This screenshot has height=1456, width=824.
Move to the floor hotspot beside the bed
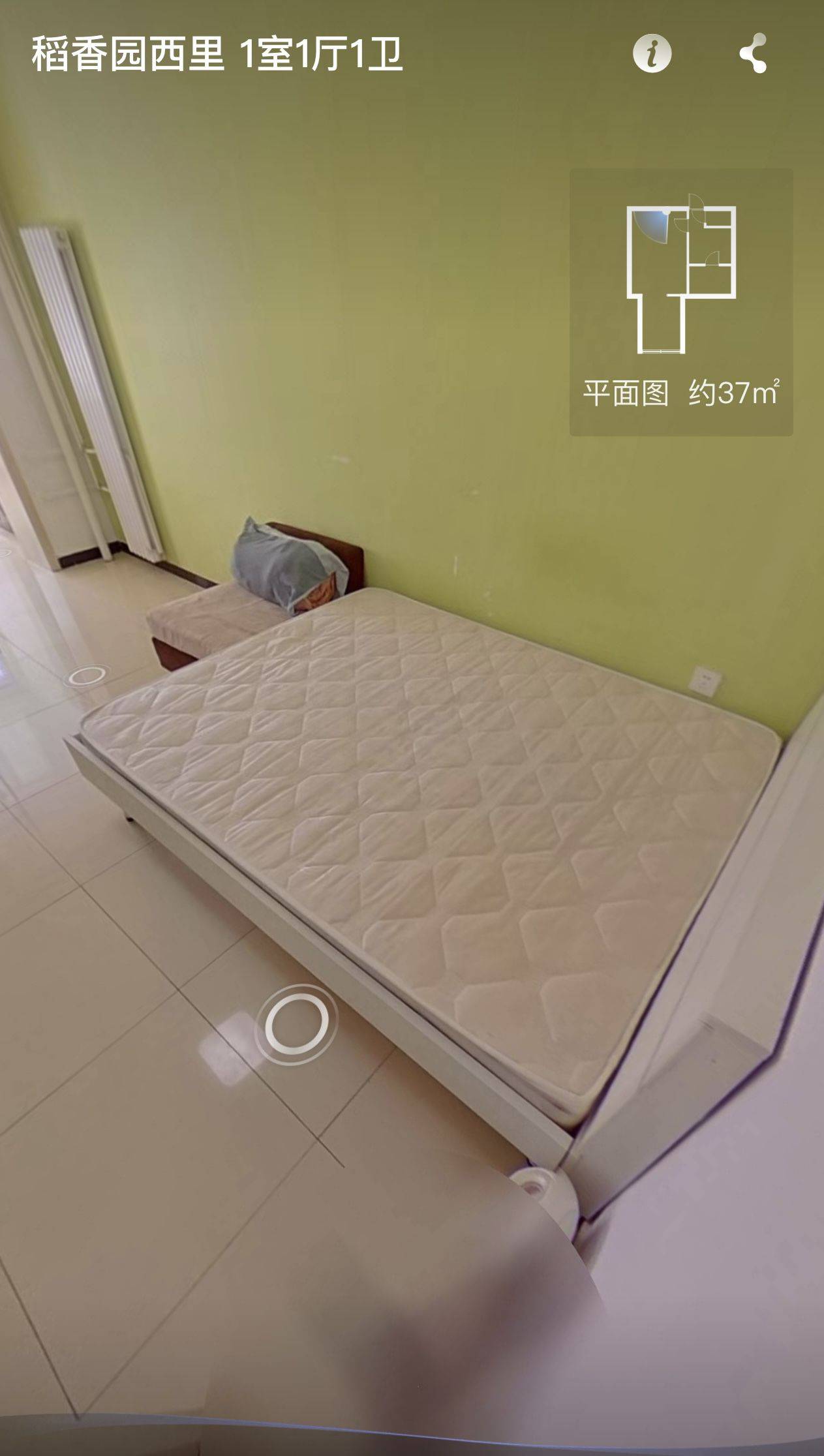pyautogui.click(x=297, y=1023)
